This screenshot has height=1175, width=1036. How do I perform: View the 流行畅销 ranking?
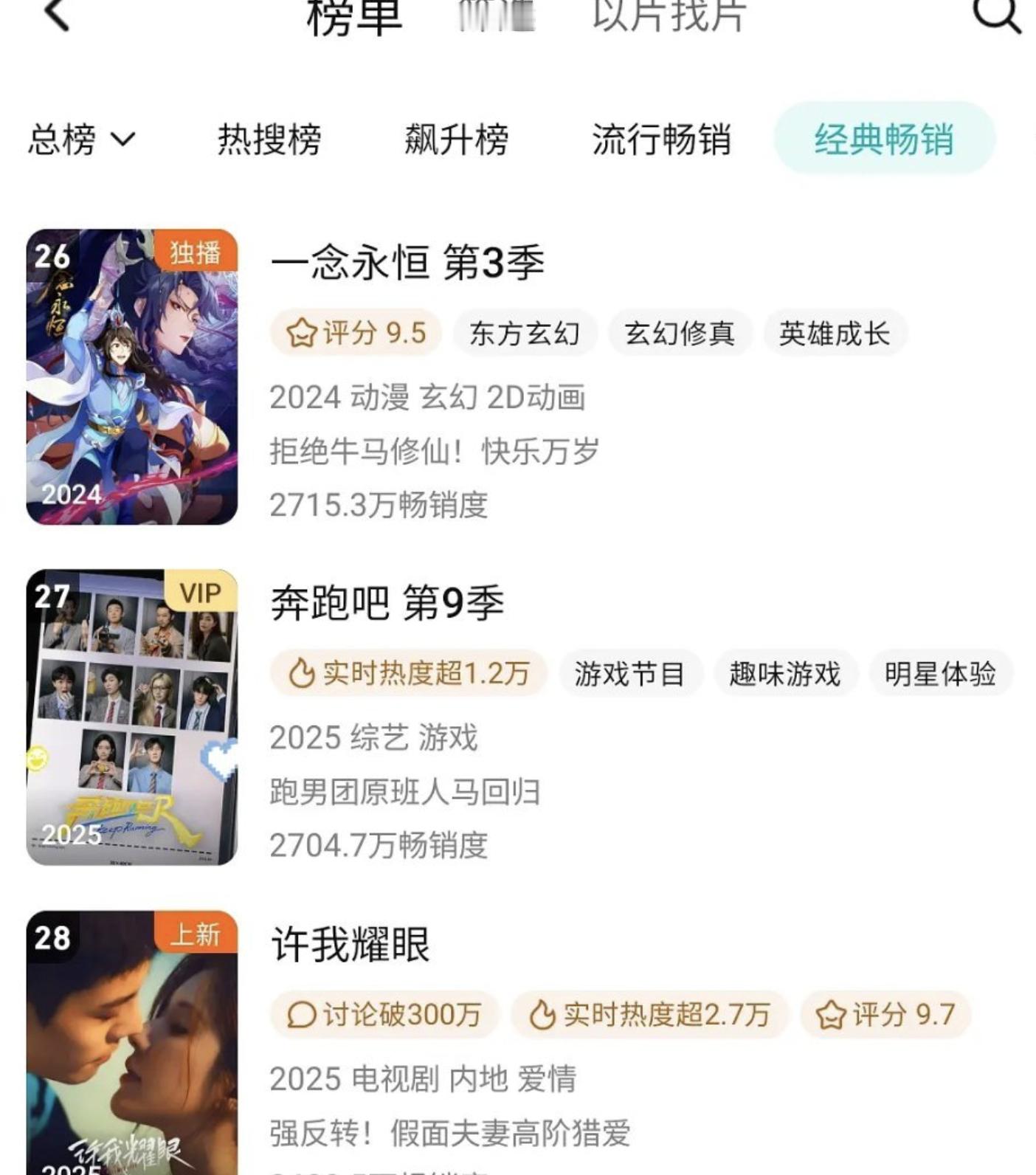(x=661, y=139)
